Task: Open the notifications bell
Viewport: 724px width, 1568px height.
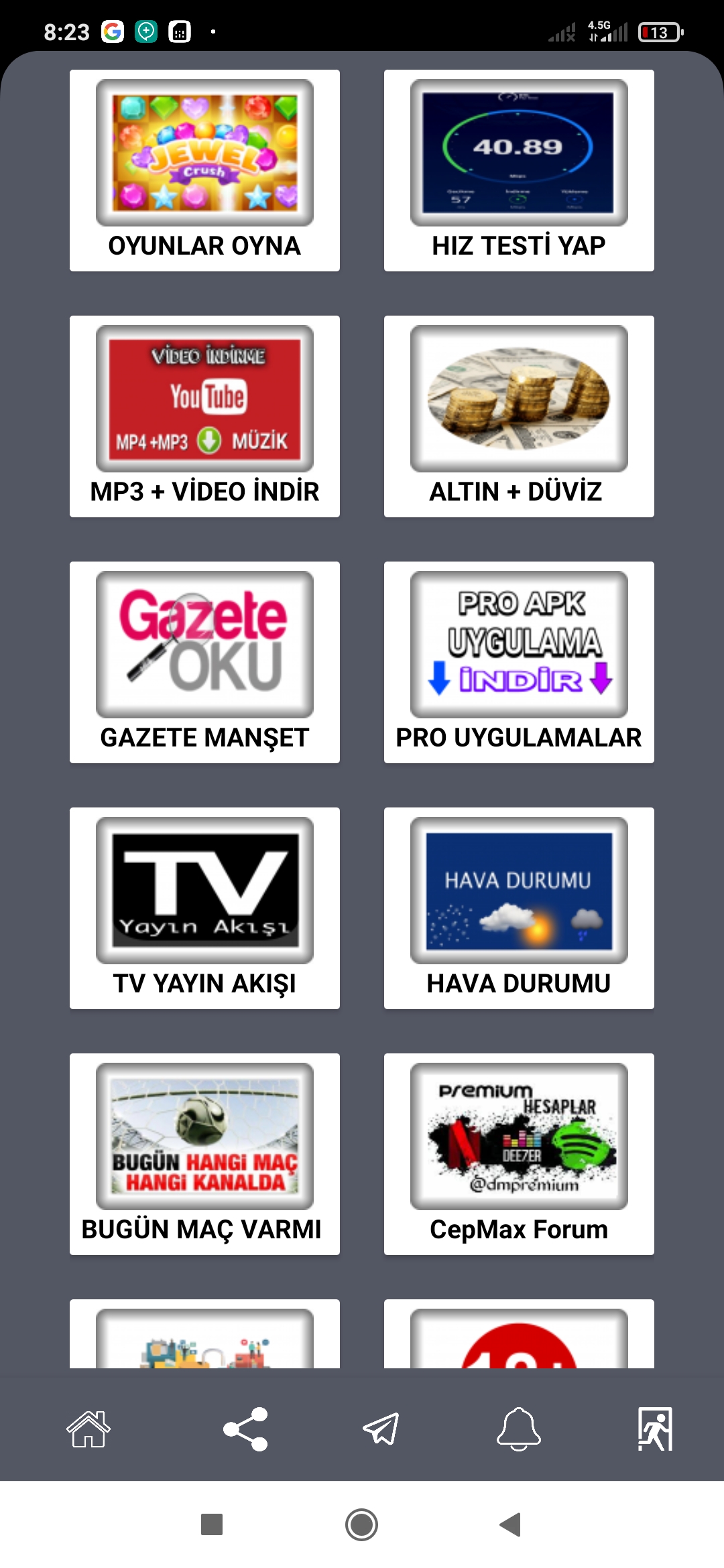Action: tap(518, 1429)
